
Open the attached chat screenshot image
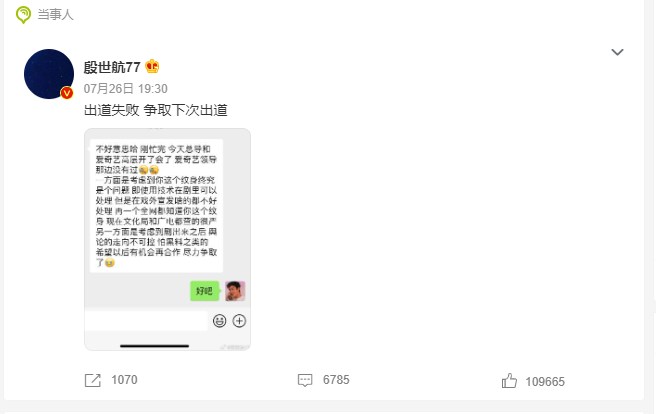(x=167, y=239)
